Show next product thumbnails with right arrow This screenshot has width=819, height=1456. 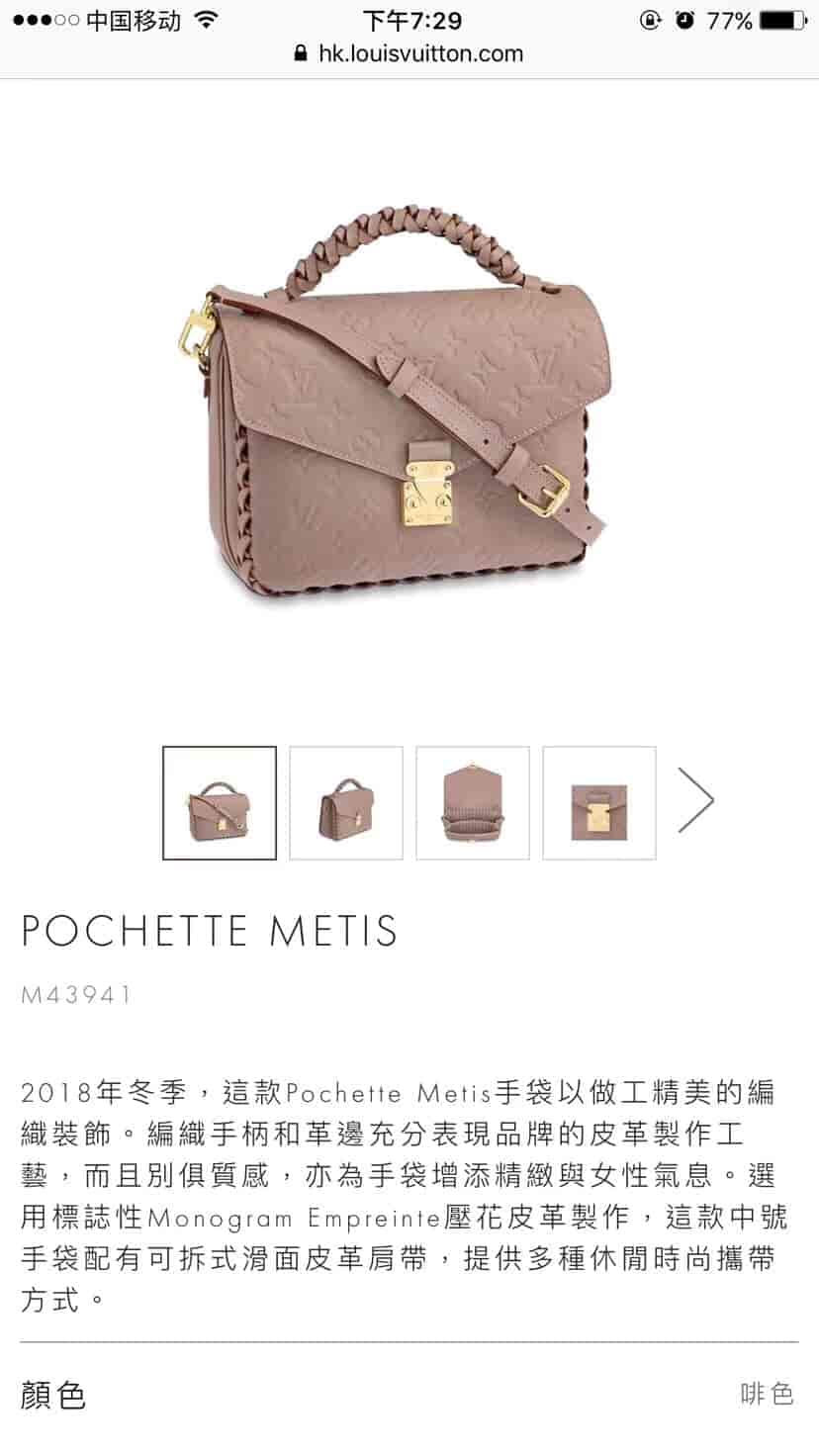(x=695, y=800)
